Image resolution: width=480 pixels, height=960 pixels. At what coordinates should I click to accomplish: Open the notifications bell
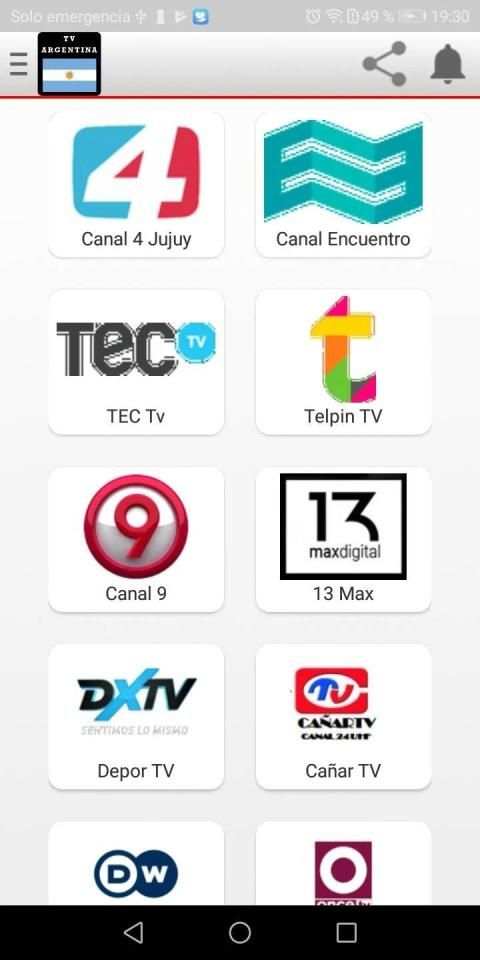click(448, 64)
